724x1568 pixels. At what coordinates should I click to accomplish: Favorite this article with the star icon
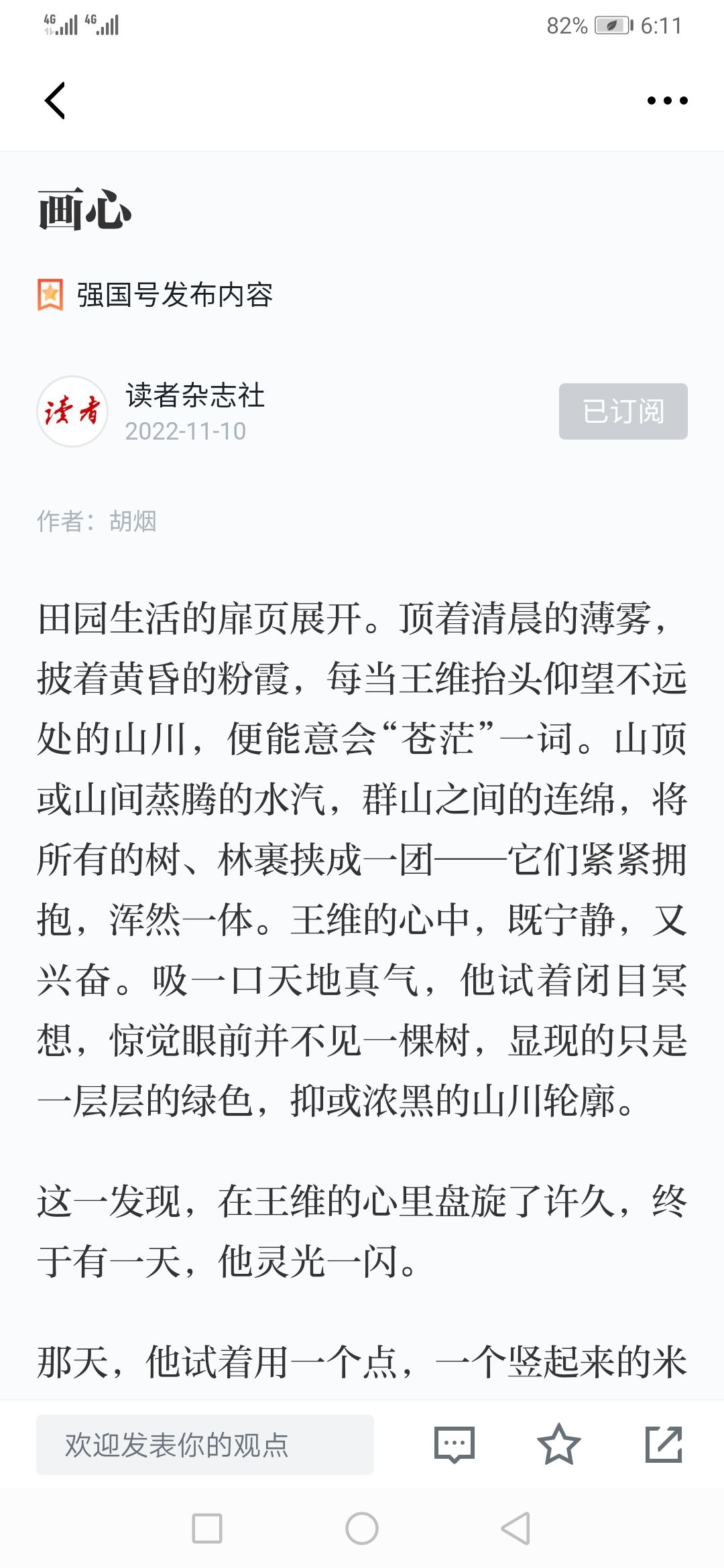(558, 1444)
